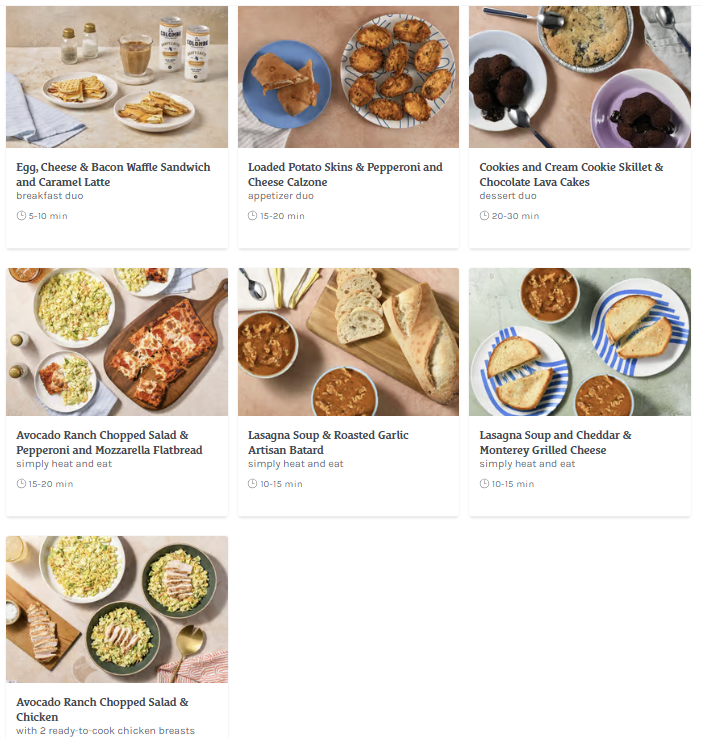Screen dimensions: 702x738
Task: Open Lasagna Soup and Grilled Cheese card
Action: 579,442
